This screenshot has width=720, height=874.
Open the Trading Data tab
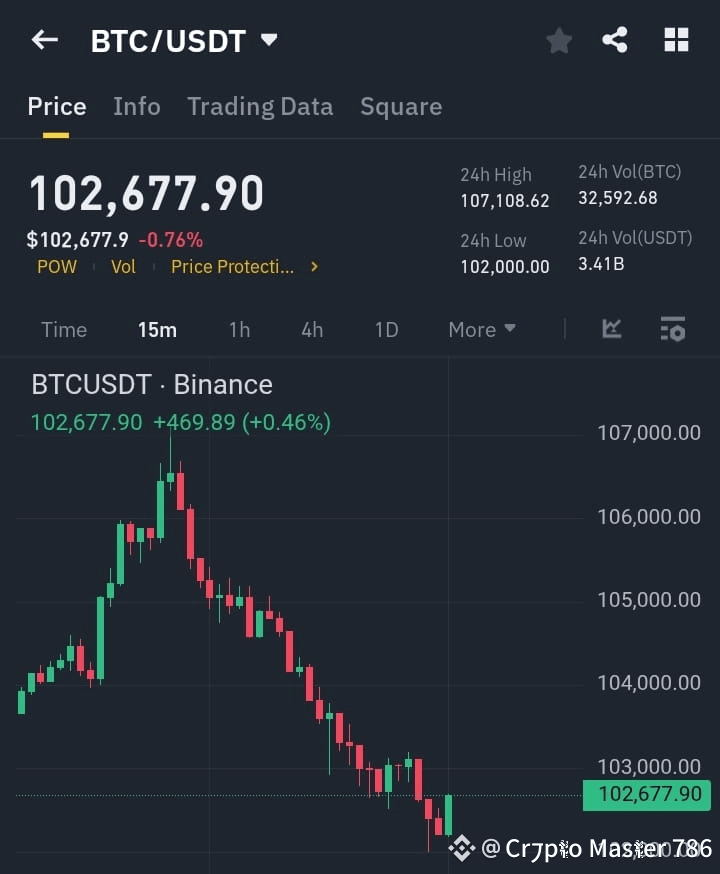260,106
